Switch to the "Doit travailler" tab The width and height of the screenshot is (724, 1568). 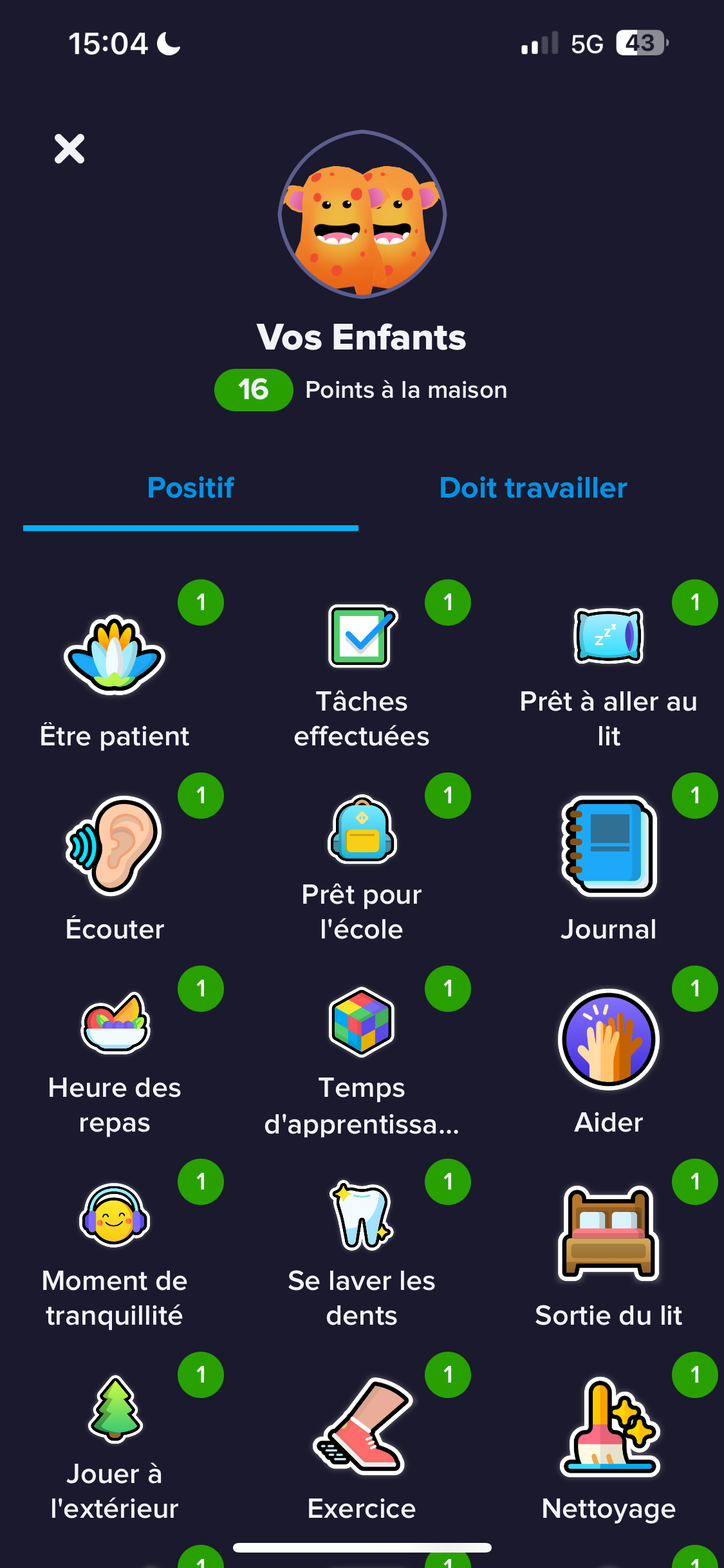click(532, 488)
